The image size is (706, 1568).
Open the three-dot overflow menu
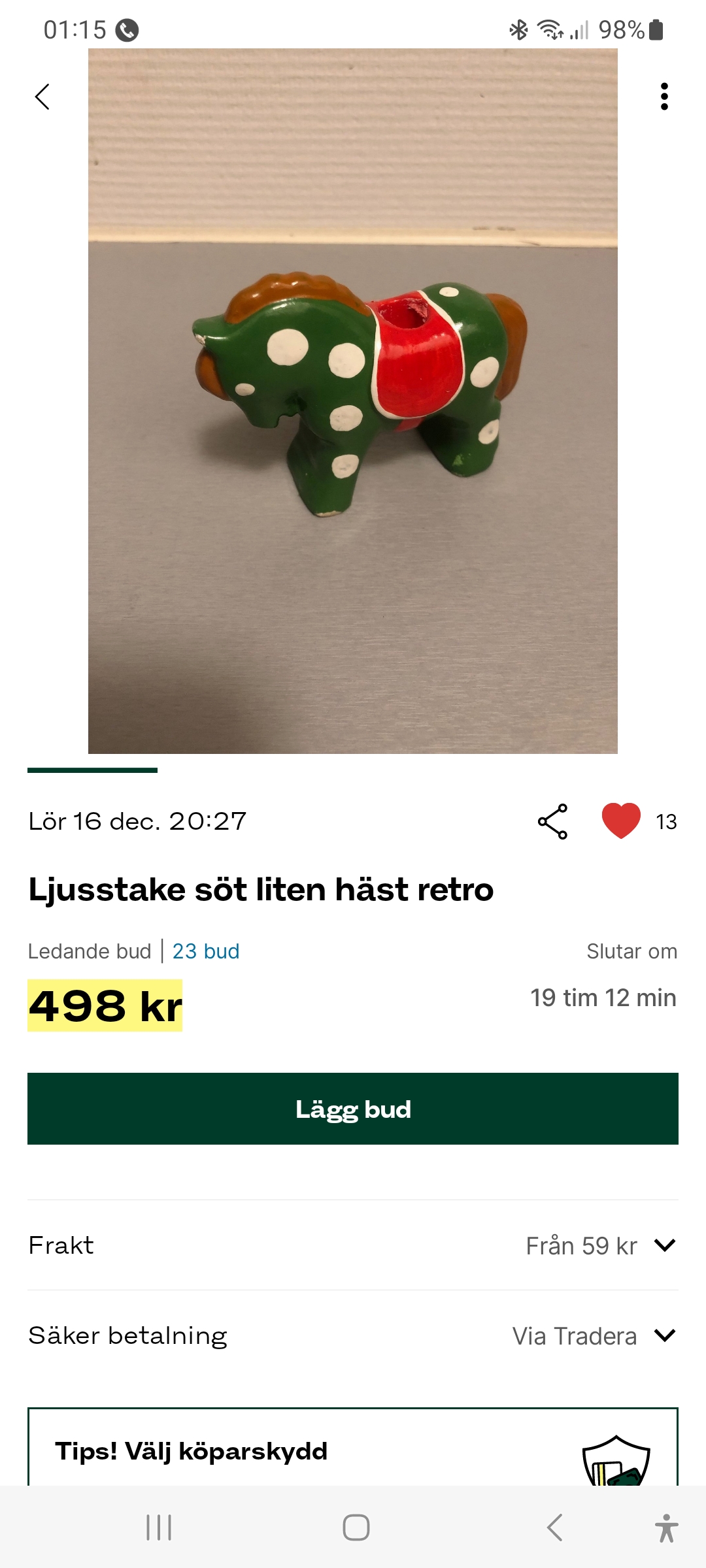tap(664, 97)
